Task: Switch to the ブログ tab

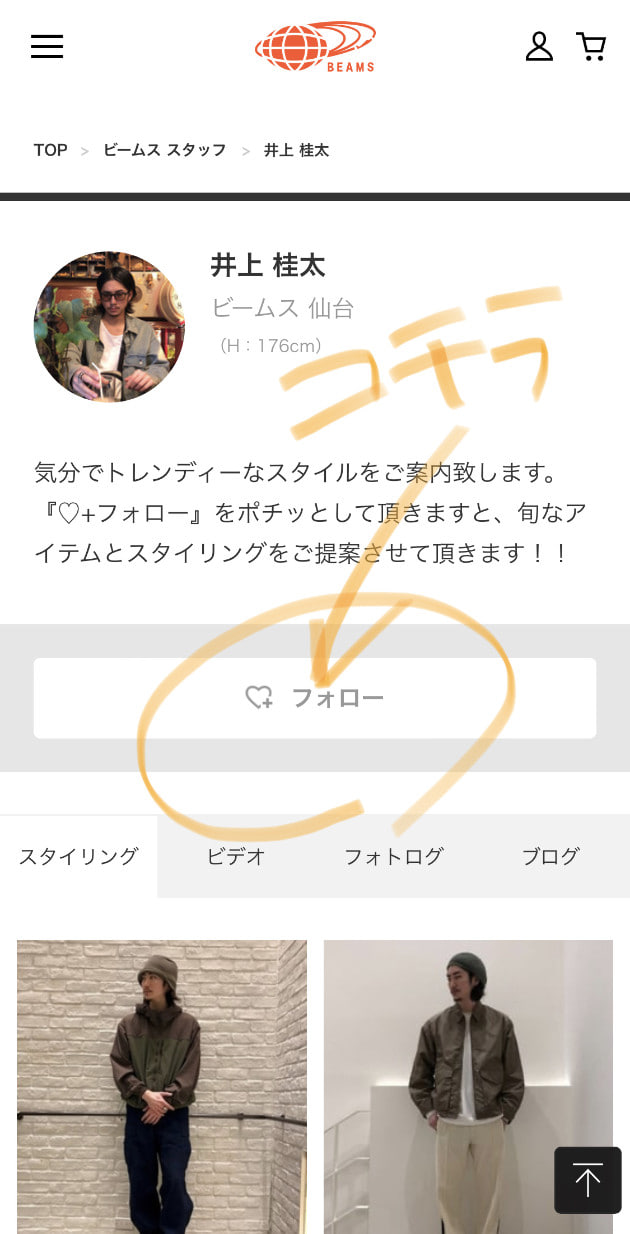Action: (x=550, y=856)
